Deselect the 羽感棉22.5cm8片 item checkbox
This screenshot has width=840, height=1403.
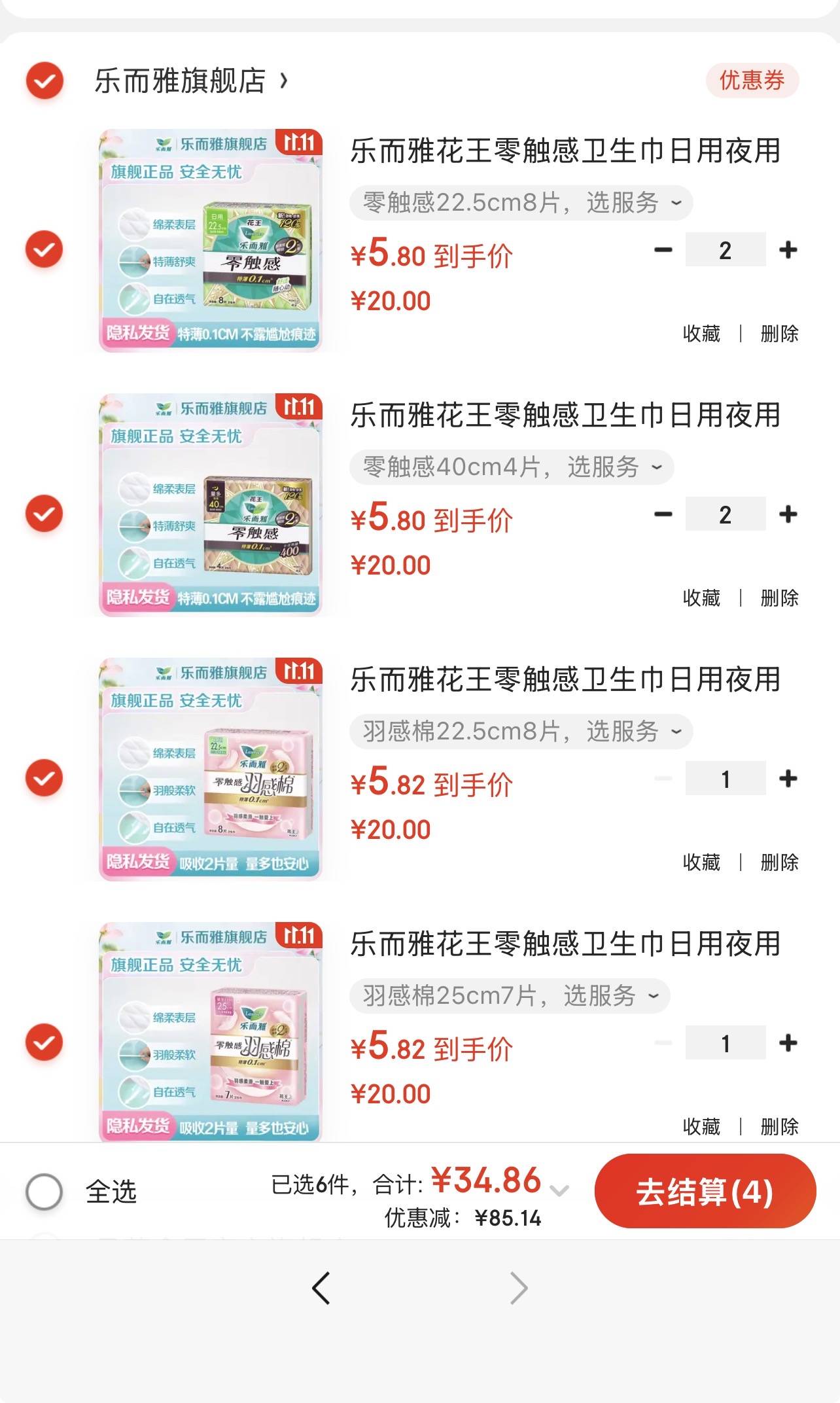(44, 778)
